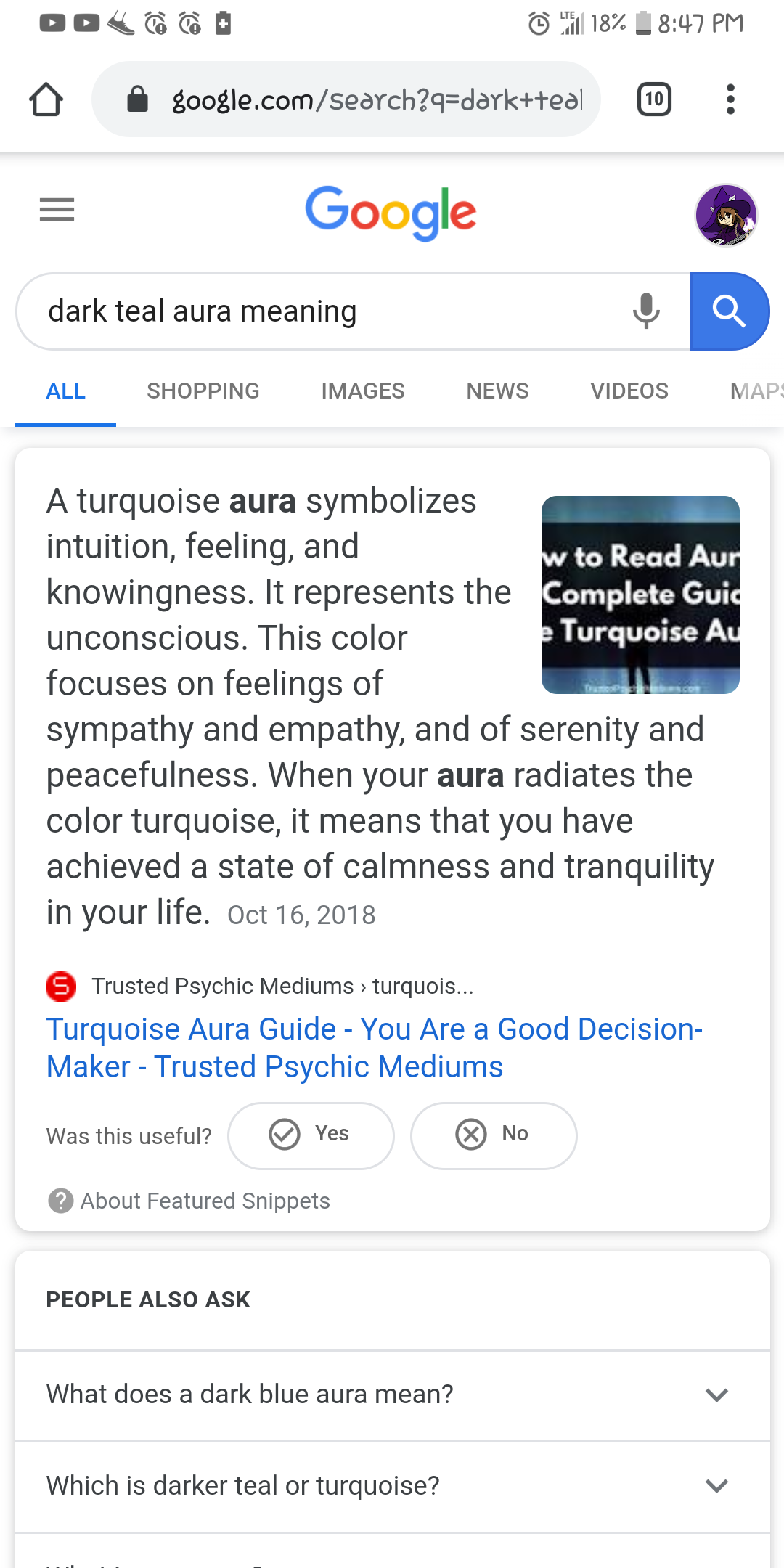Open the Google account profile picture

click(x=726, y=215)
